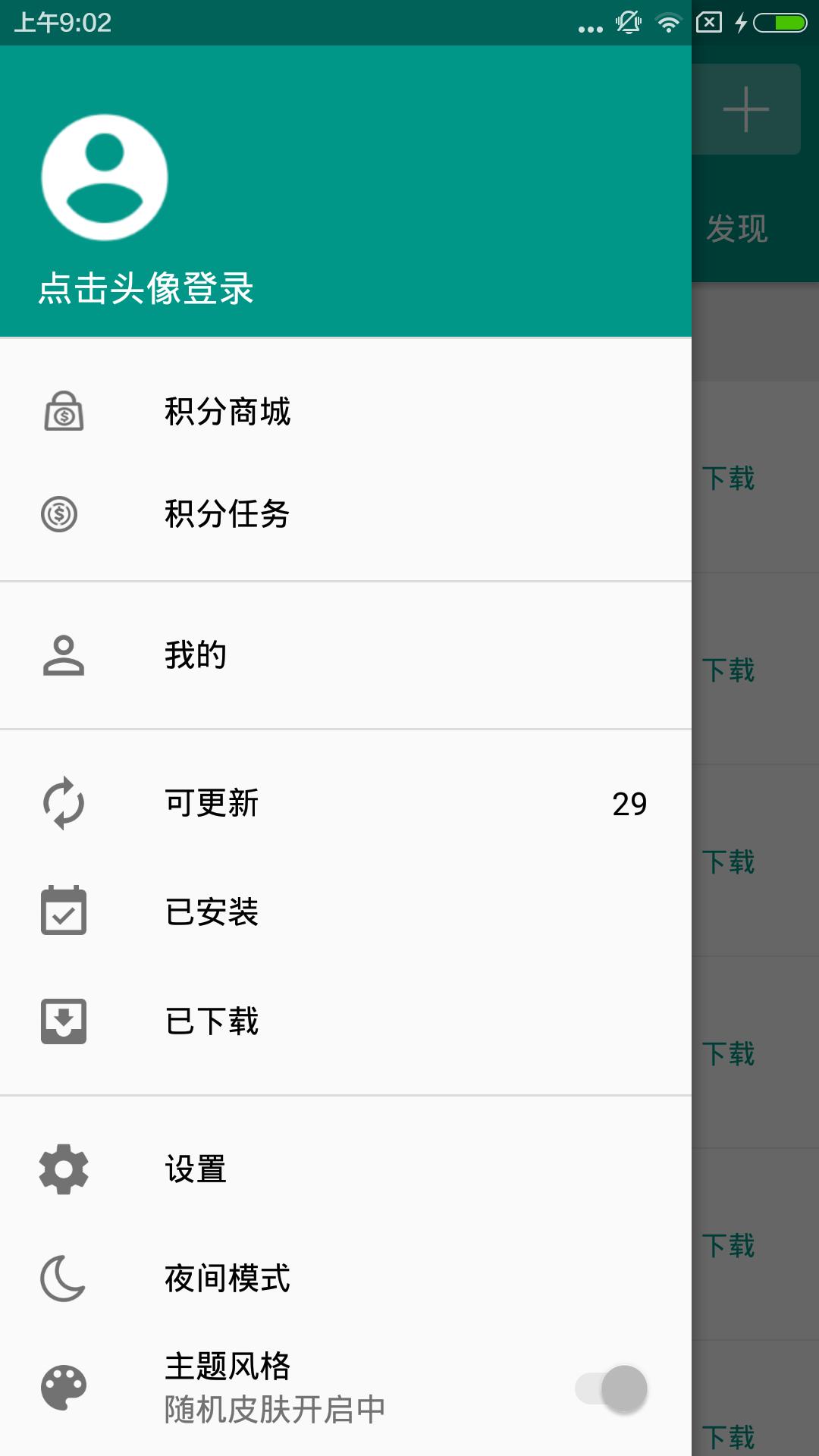Click the 29 update count badge

point(630,804)
